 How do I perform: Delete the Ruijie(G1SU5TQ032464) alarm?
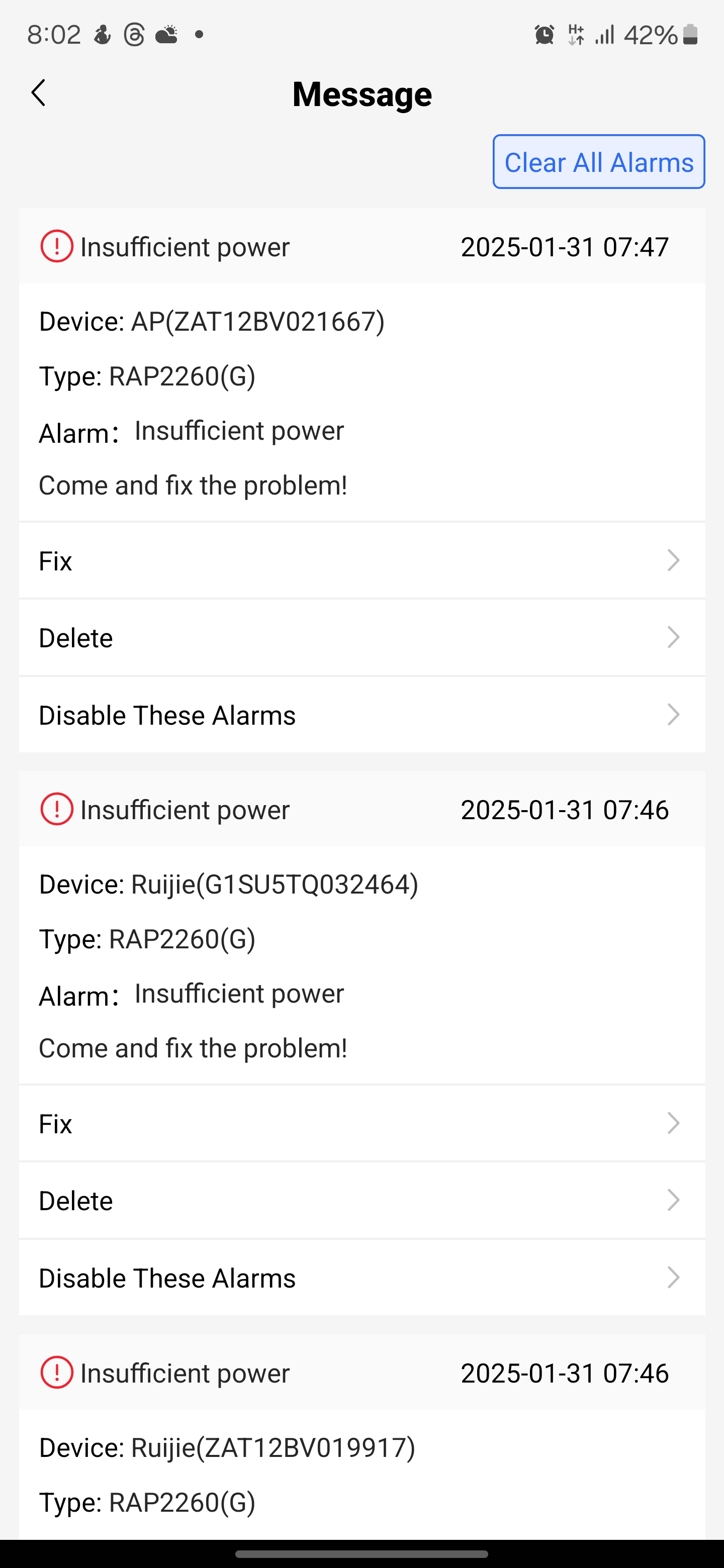pyautogui.click(x=361, y=1201)
